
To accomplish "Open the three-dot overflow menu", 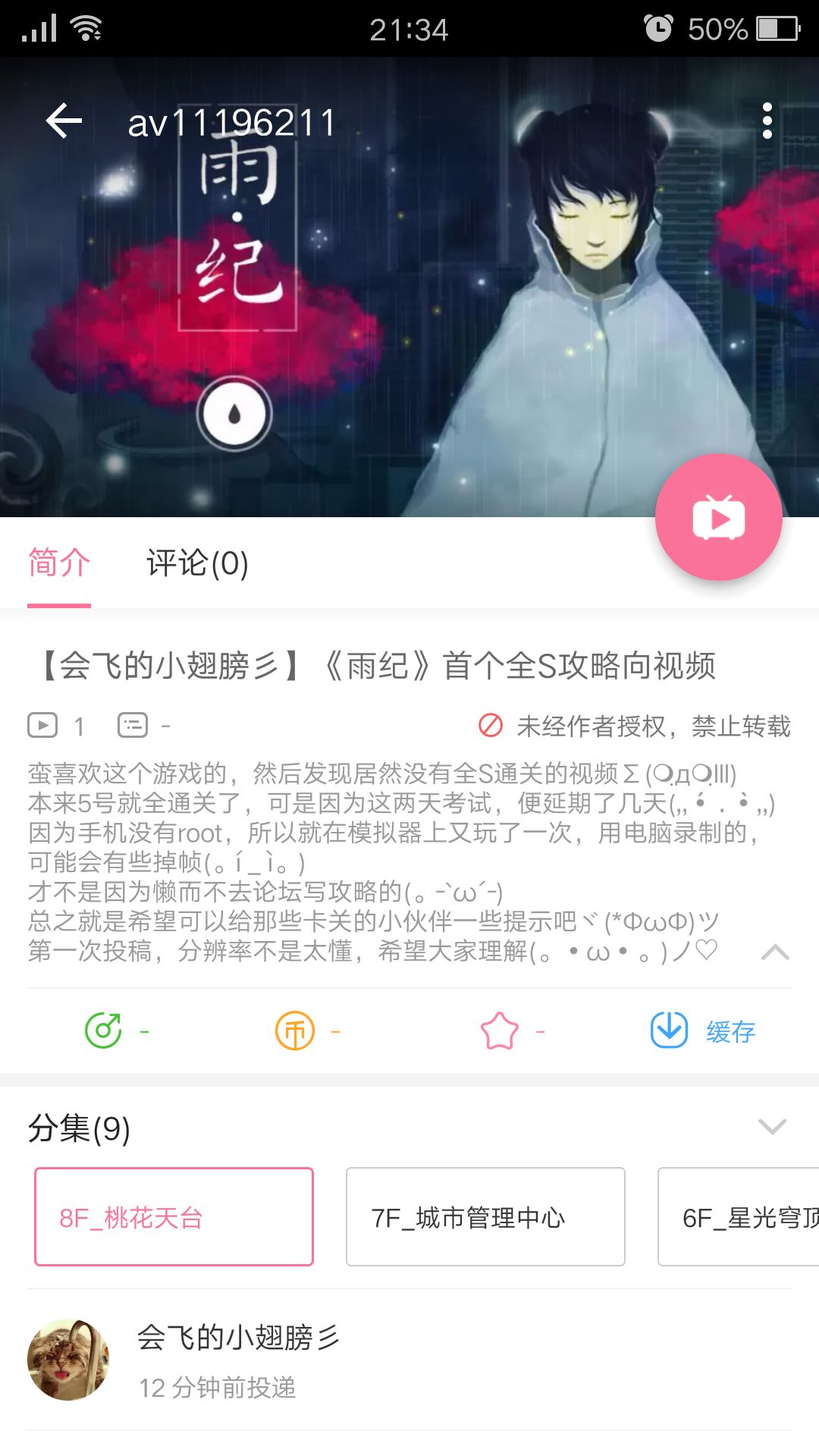I will (x=767, y=119).
